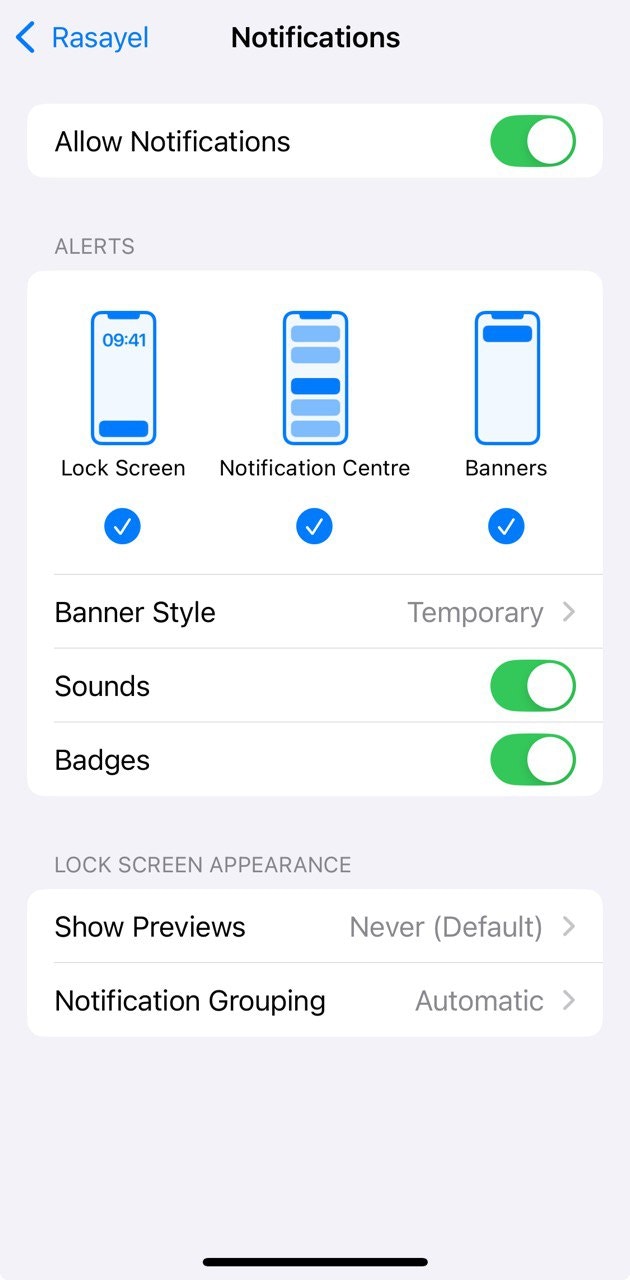Screen dimensions: 630x1280
Task: Disable the Sounds switch
Action: [532, 686]
